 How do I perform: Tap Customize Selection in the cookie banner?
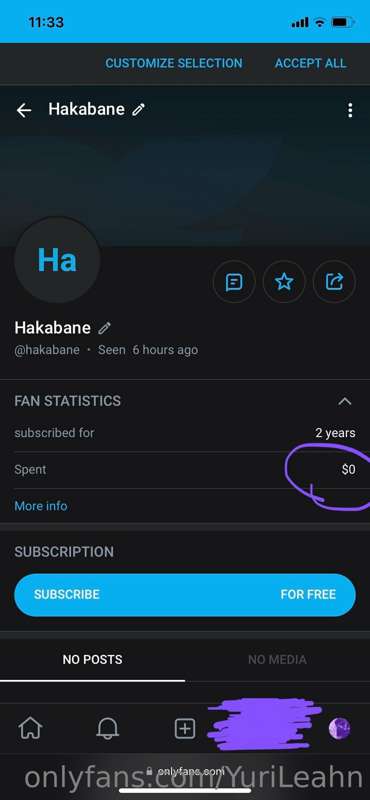pyautogui.click(x=174, y=63)
